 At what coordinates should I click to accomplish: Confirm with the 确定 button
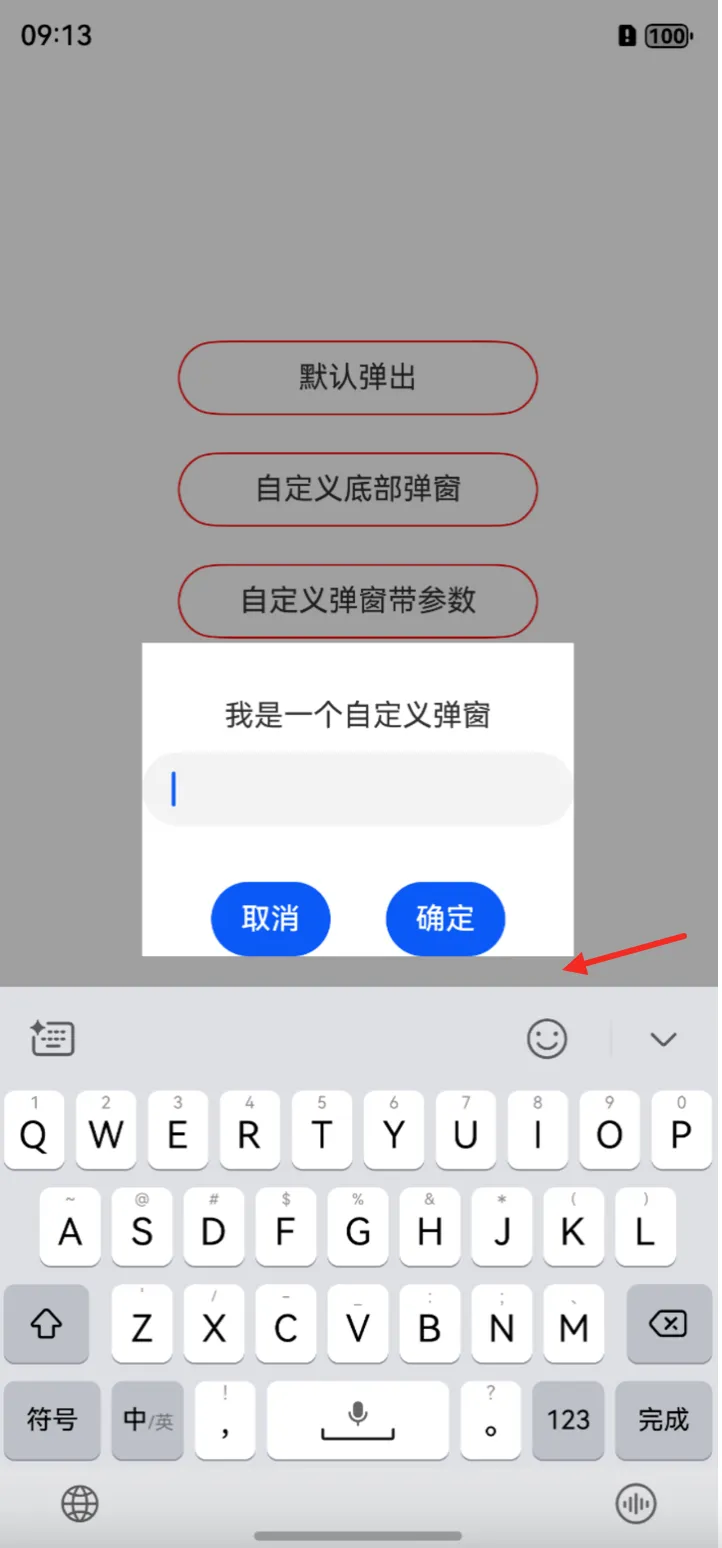point(445,918)
